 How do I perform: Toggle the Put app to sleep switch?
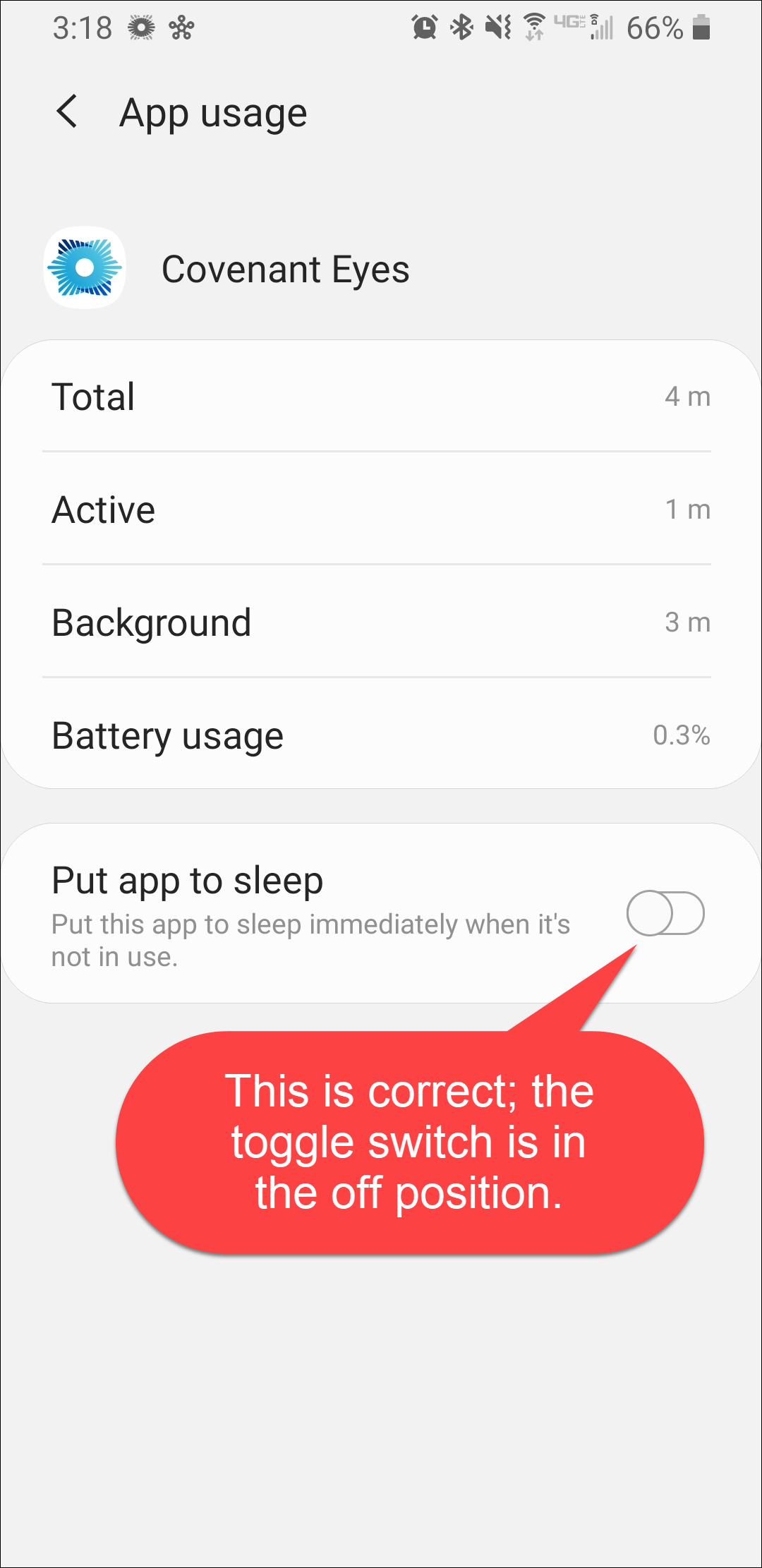[x=665, y=913]
